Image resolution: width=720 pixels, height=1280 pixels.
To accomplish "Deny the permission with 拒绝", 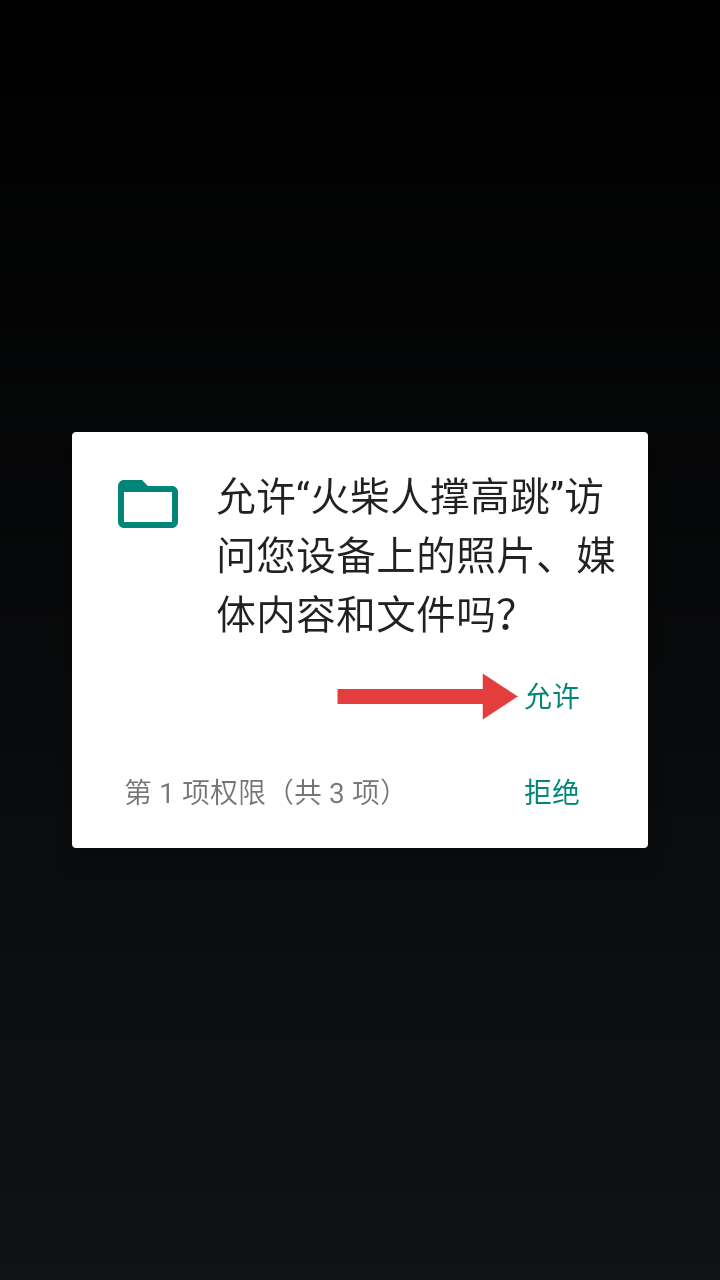I will click(x=552, y=793).
